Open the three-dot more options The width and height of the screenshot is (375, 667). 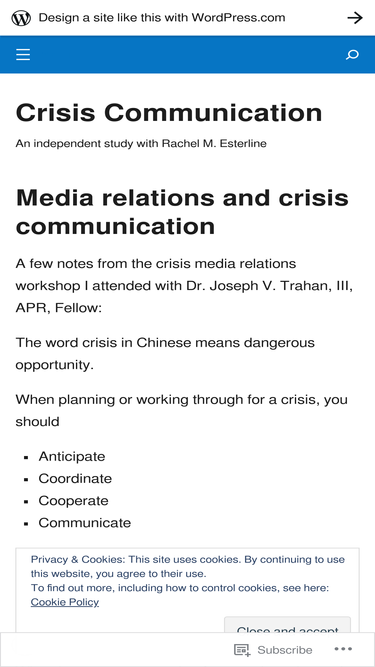click(x=343, y=649)
